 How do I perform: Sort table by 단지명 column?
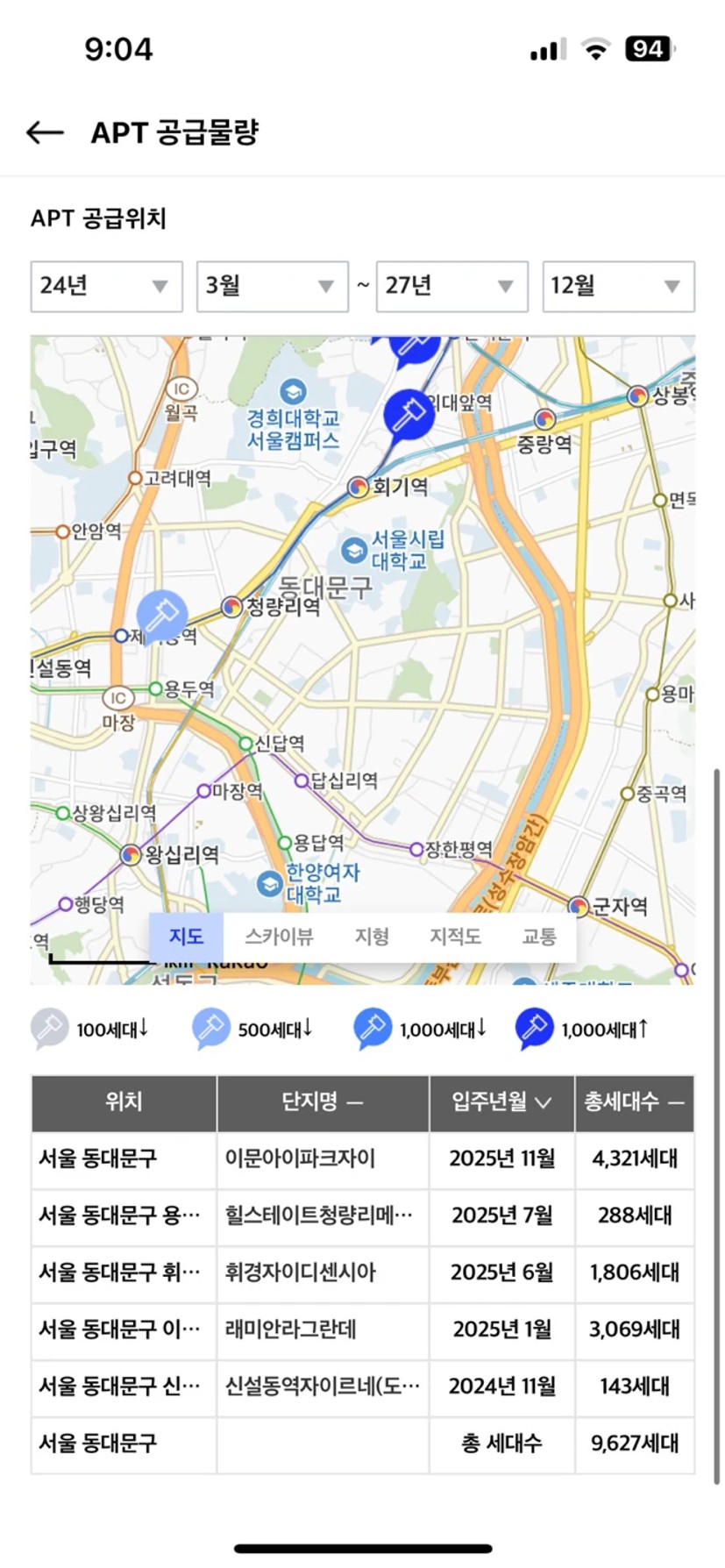tap(323, 1102)
